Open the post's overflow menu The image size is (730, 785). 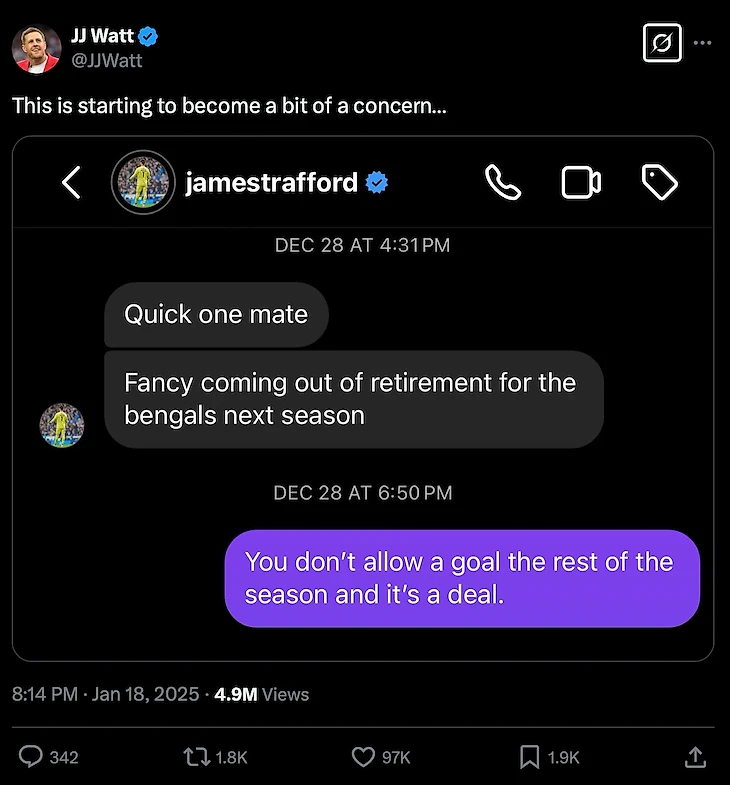(703, 43)
